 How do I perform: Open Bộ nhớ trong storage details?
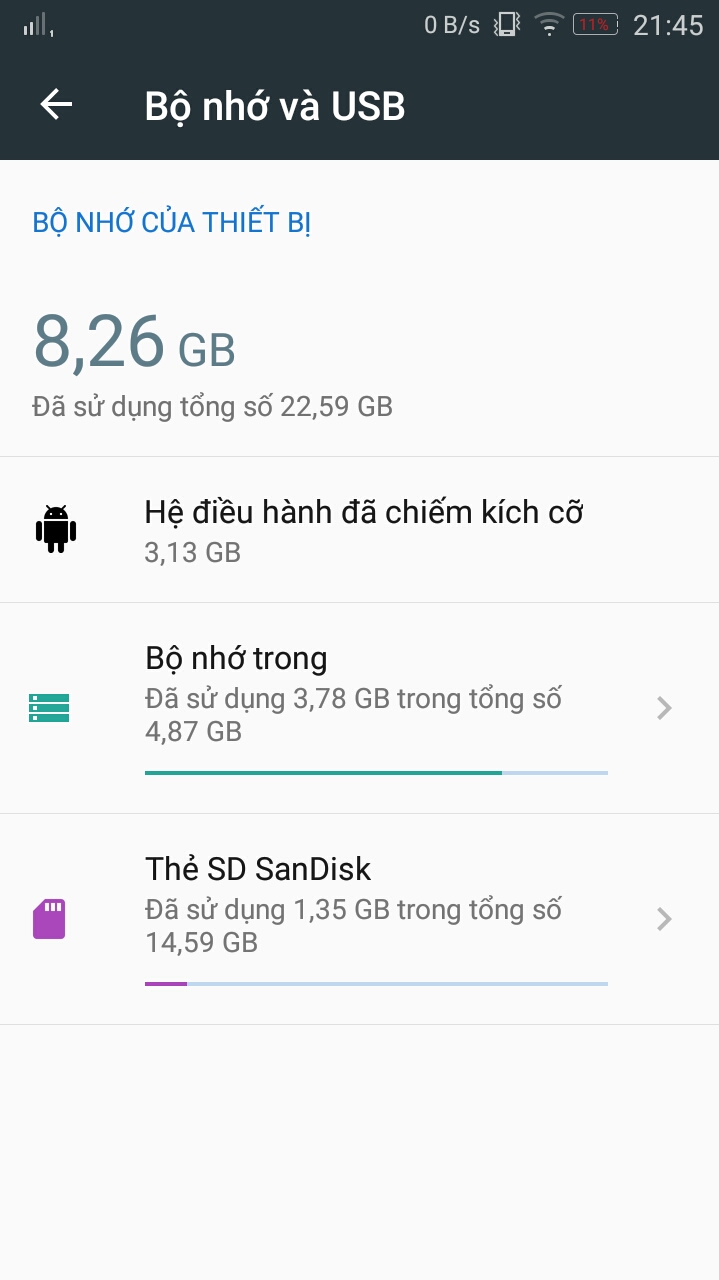pos(360,708)
